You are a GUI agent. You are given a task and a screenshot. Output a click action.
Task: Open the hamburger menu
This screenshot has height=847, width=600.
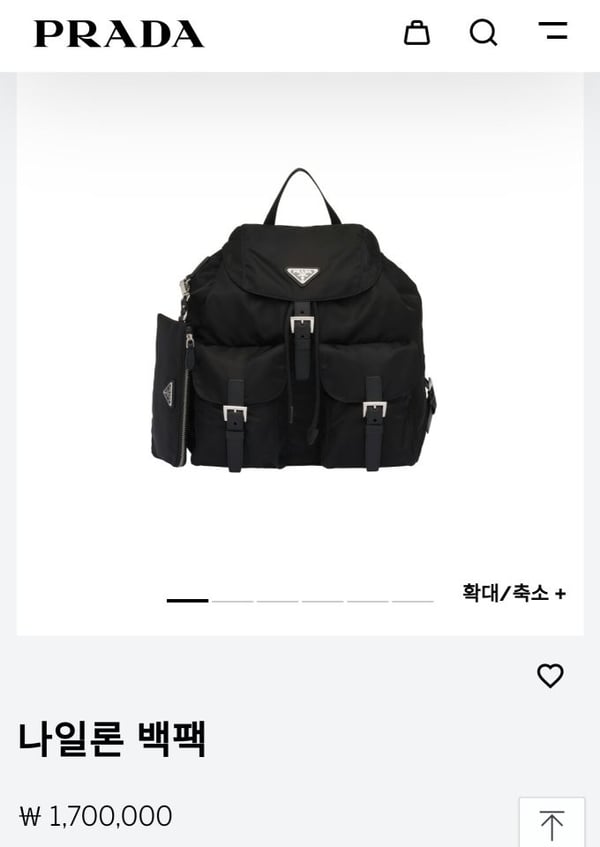(552, 31)
